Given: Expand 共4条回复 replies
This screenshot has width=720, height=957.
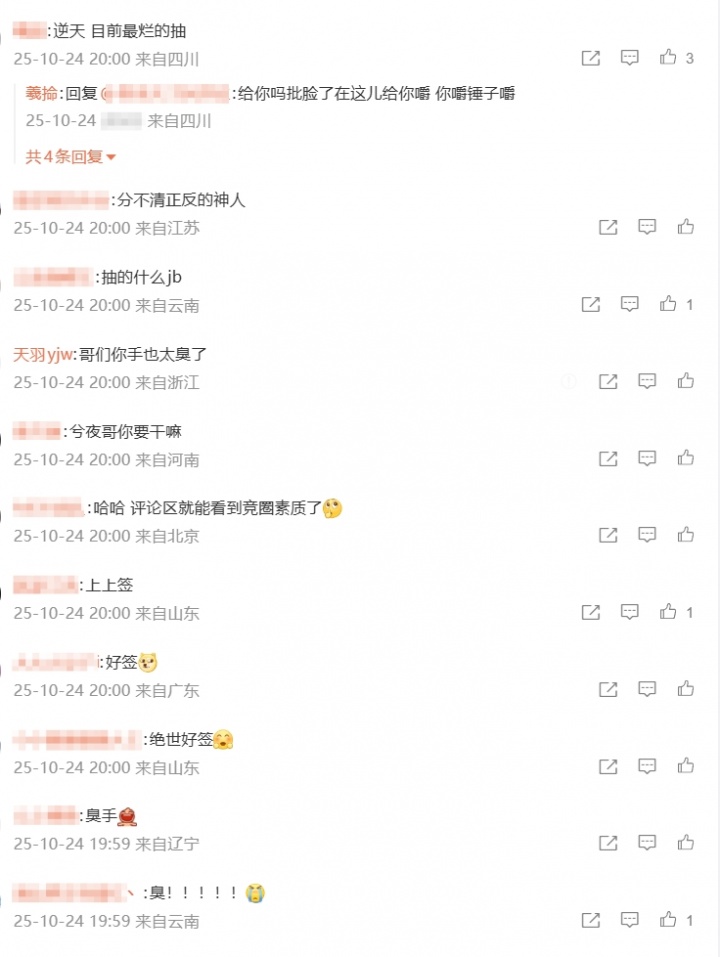Looking at the screenshot, I should click(71, 157).
